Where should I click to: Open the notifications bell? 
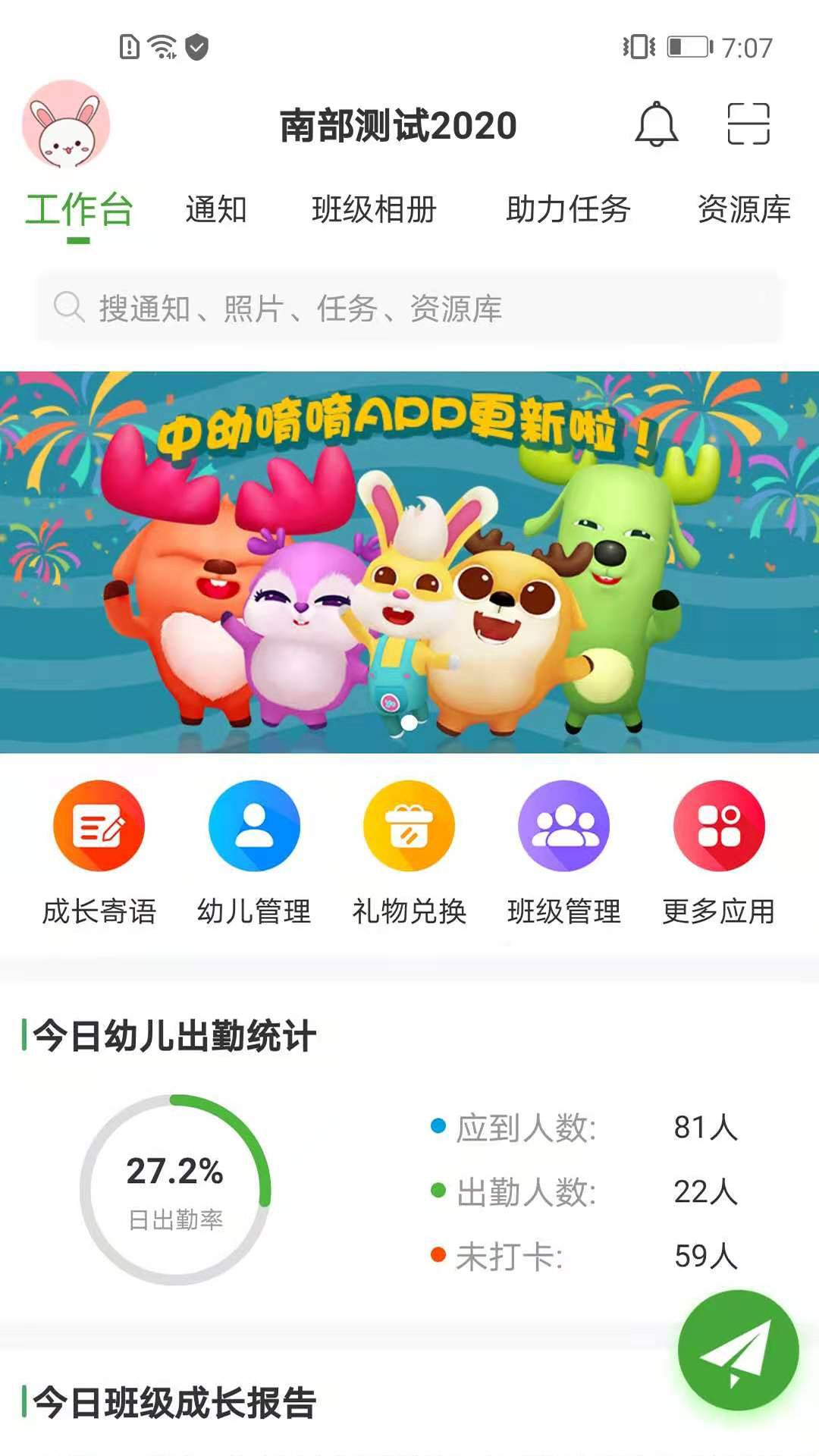(x=656, y=124)
